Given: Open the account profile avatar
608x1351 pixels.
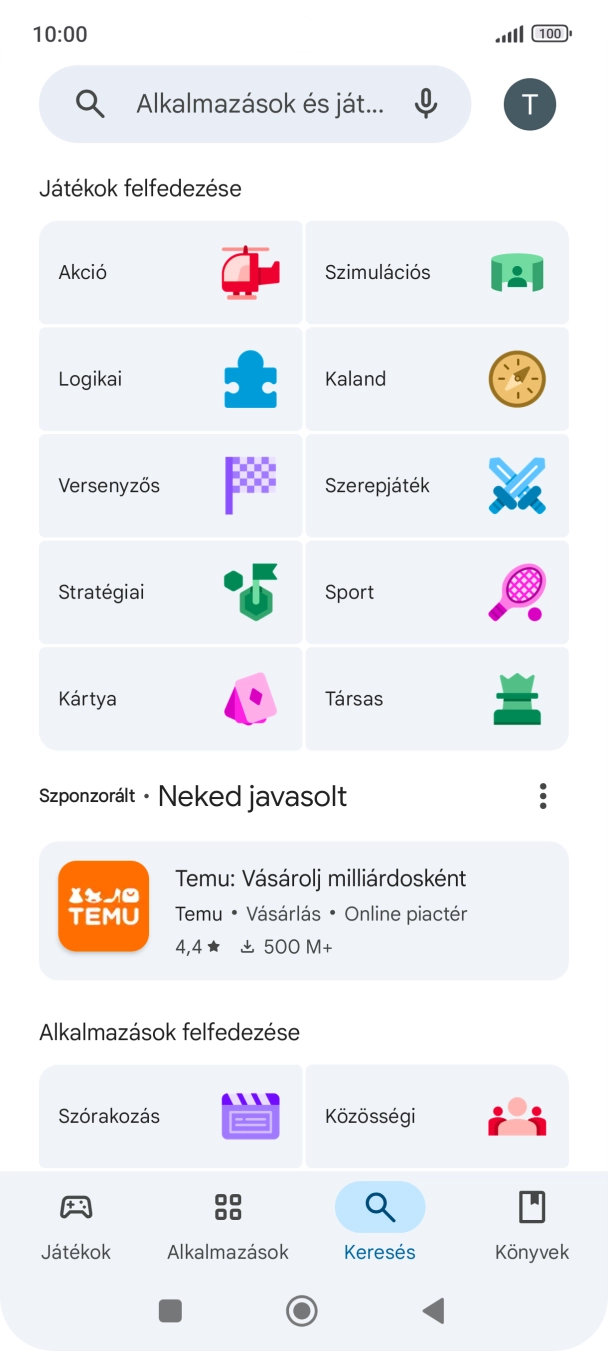Looking at the screenshot, I should [x=530, y=104].
